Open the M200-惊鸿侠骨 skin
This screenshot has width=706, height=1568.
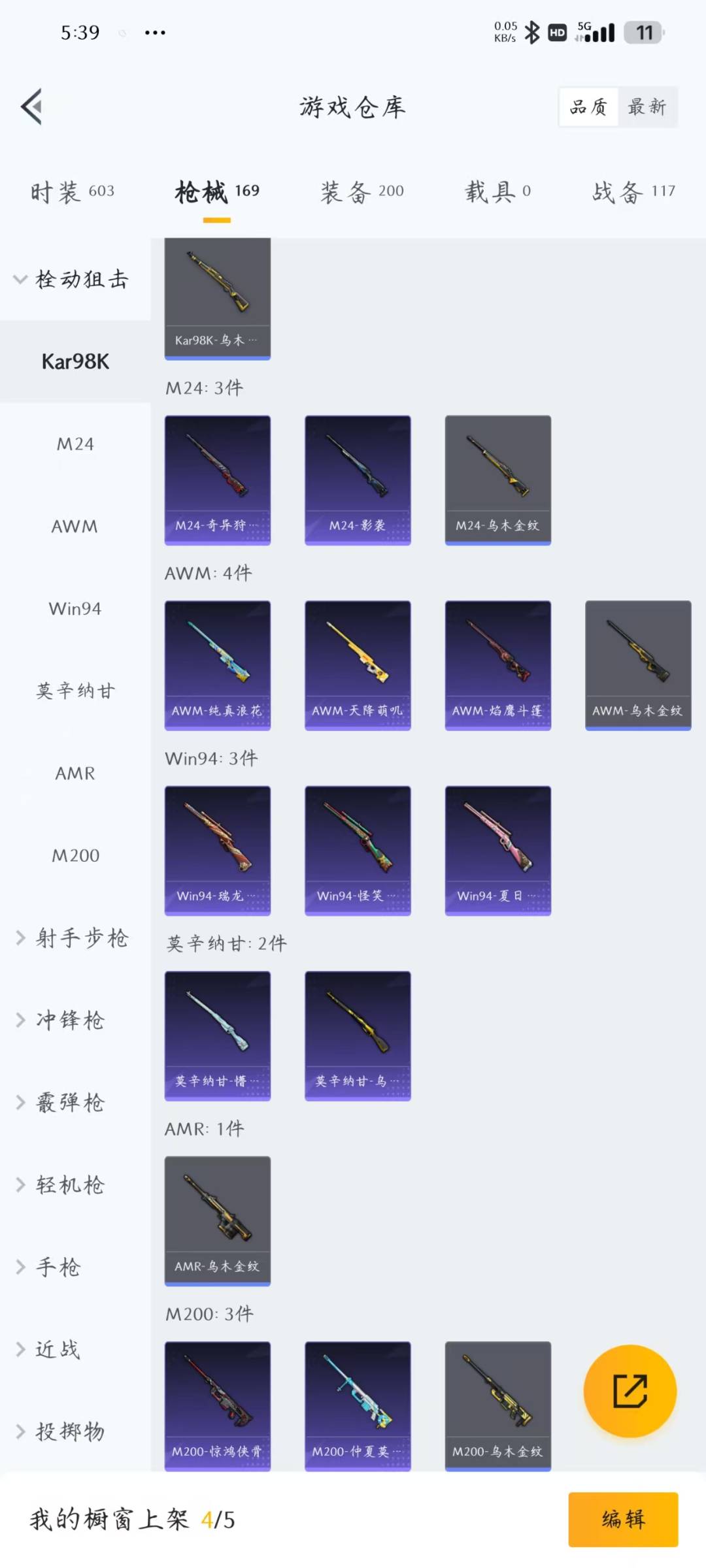(217, 1405)
